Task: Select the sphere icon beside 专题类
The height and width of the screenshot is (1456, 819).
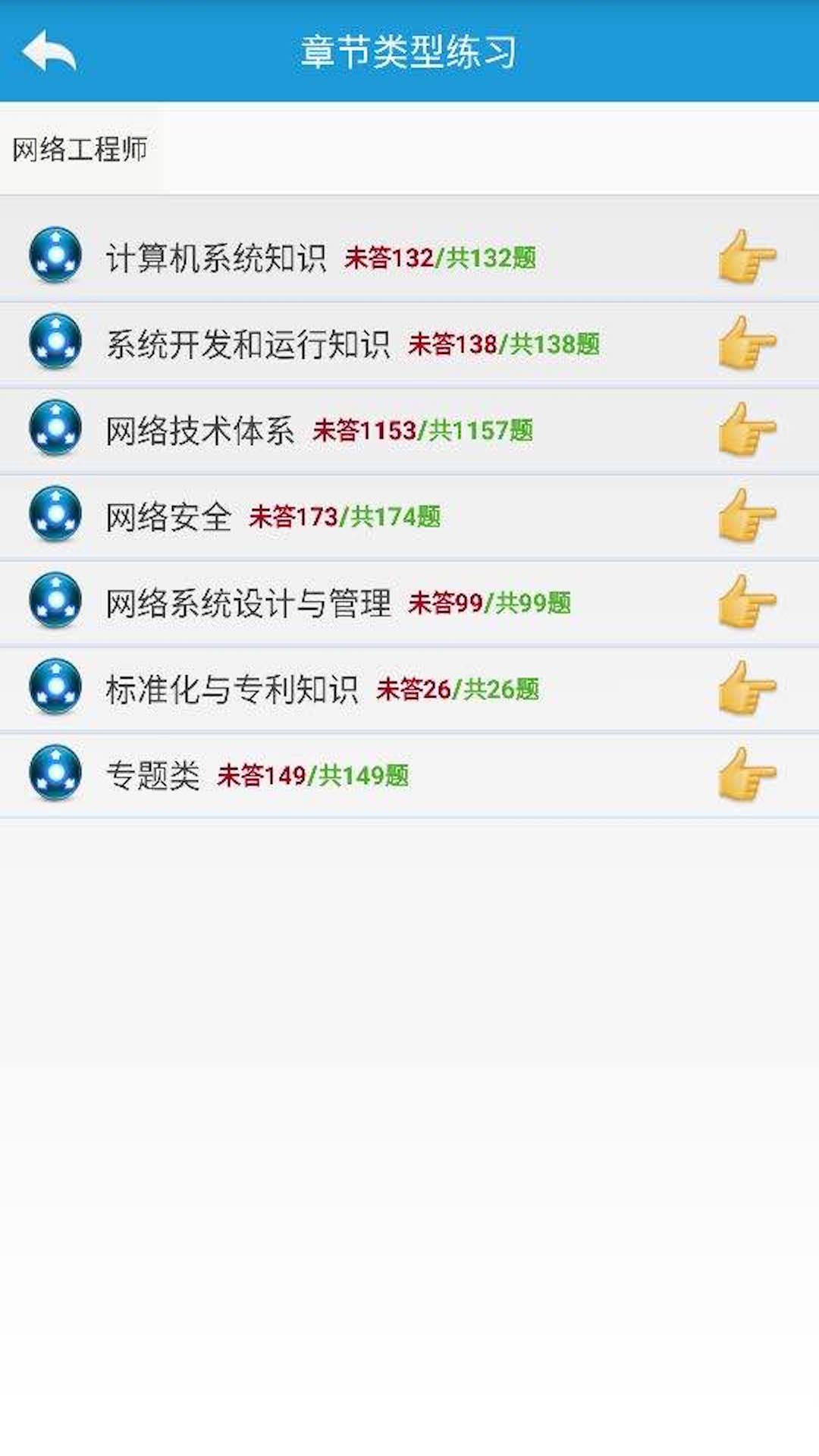Action: pyautogui.click(x=53, y=774)
